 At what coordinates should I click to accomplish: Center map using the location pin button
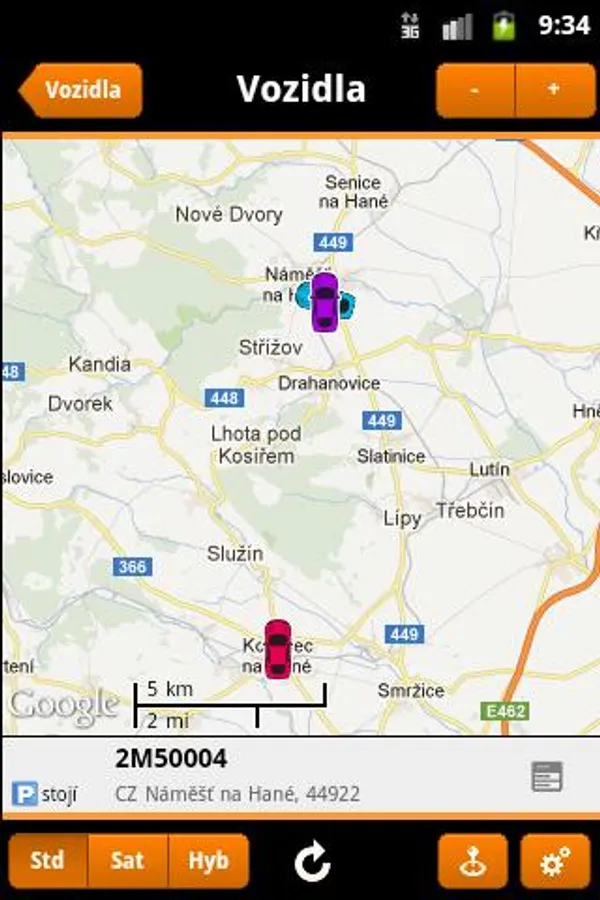(x=473, y=861)
